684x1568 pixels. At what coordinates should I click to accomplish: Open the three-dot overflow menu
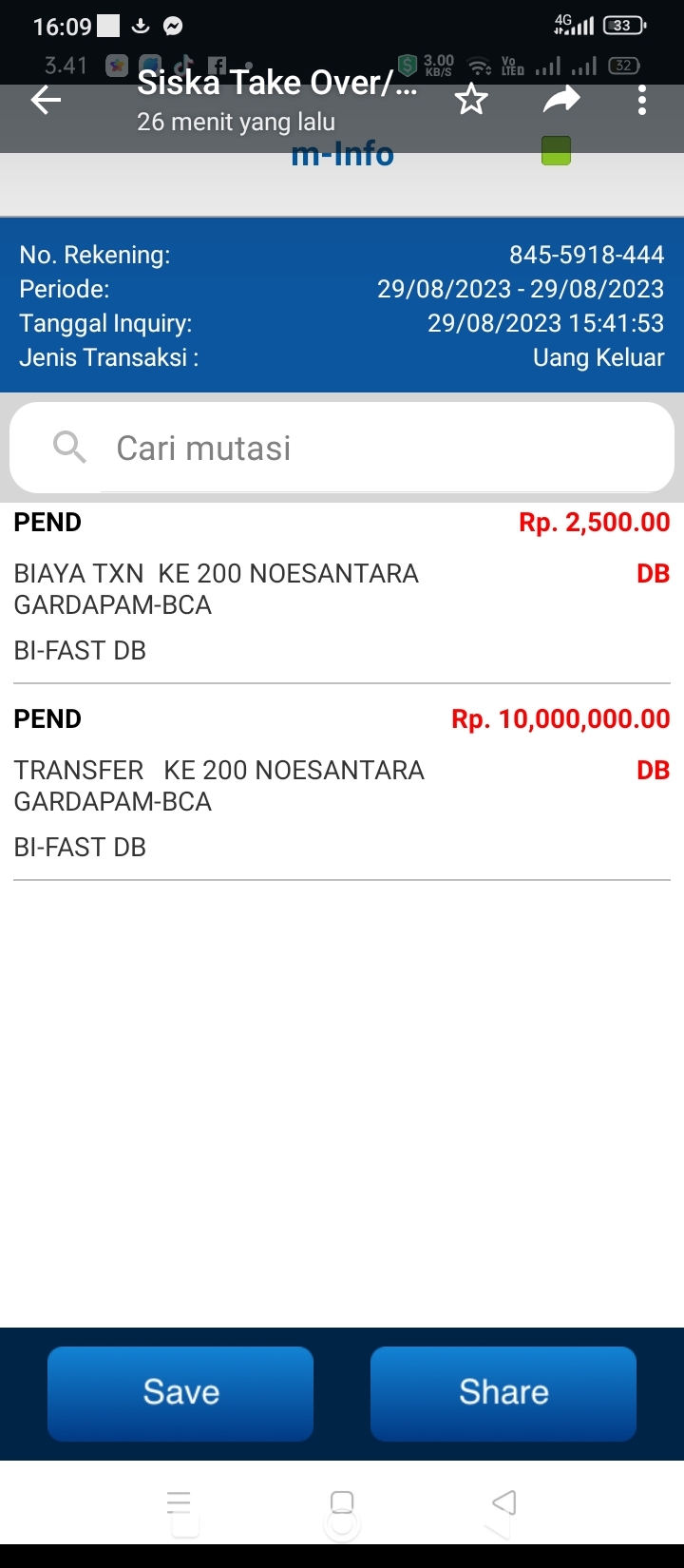coord(642,100)
